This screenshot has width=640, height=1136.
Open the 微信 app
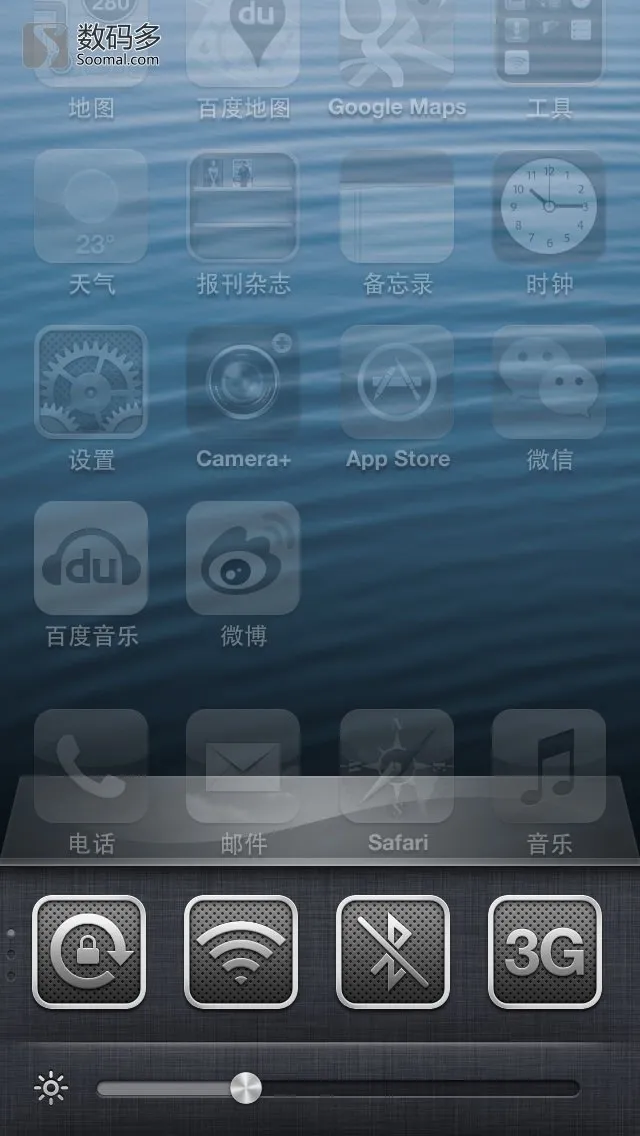coord(549,382)
